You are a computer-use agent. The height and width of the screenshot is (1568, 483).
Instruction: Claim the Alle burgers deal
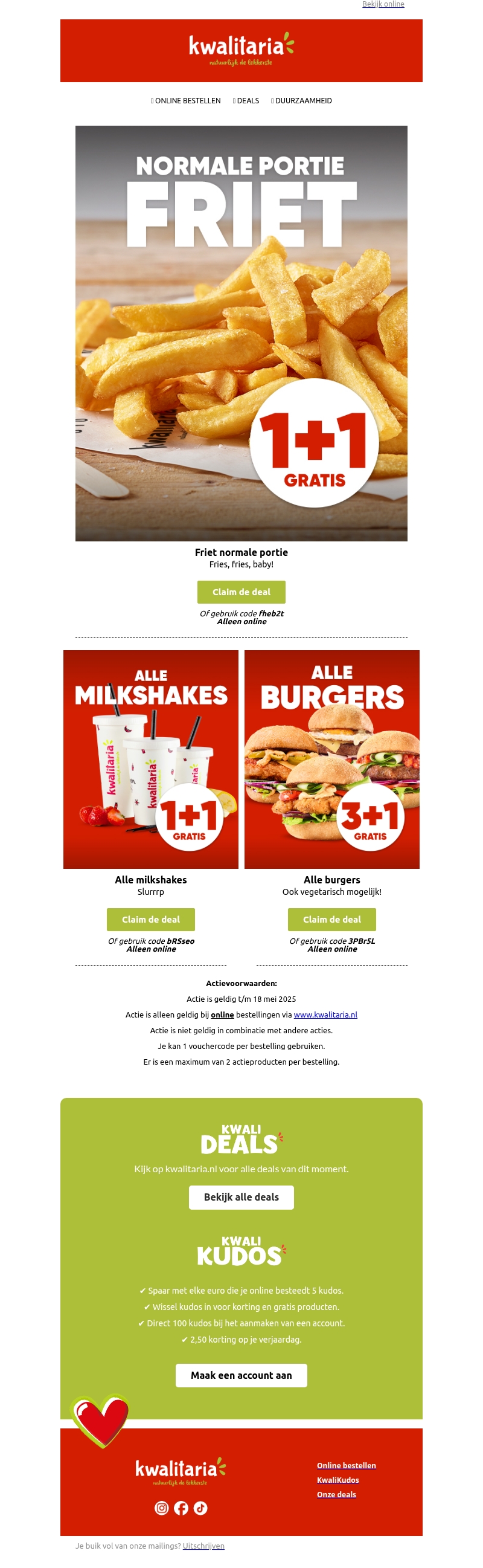(331, 919)
